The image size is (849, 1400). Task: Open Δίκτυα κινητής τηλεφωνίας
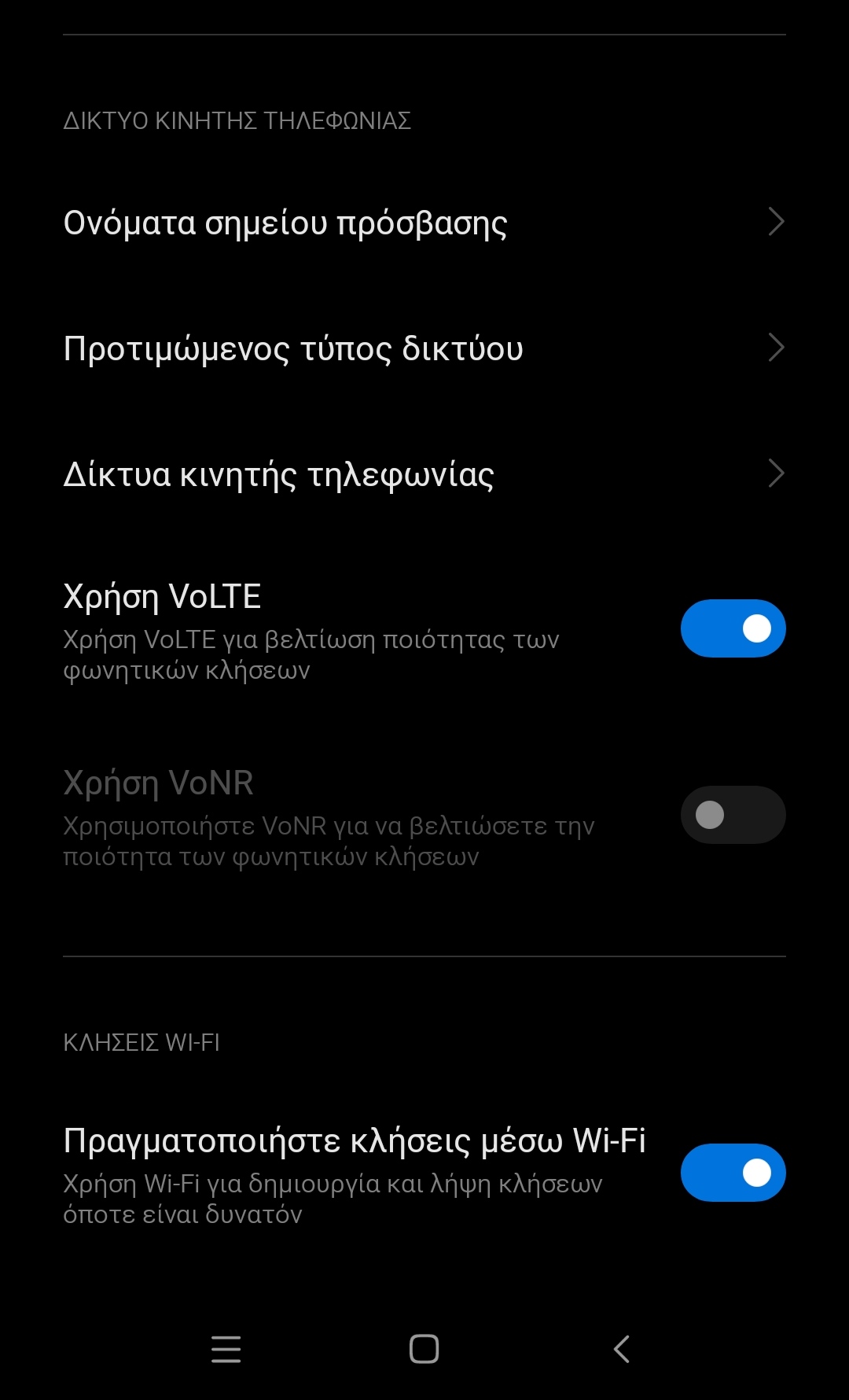click(x=424, y=474)
